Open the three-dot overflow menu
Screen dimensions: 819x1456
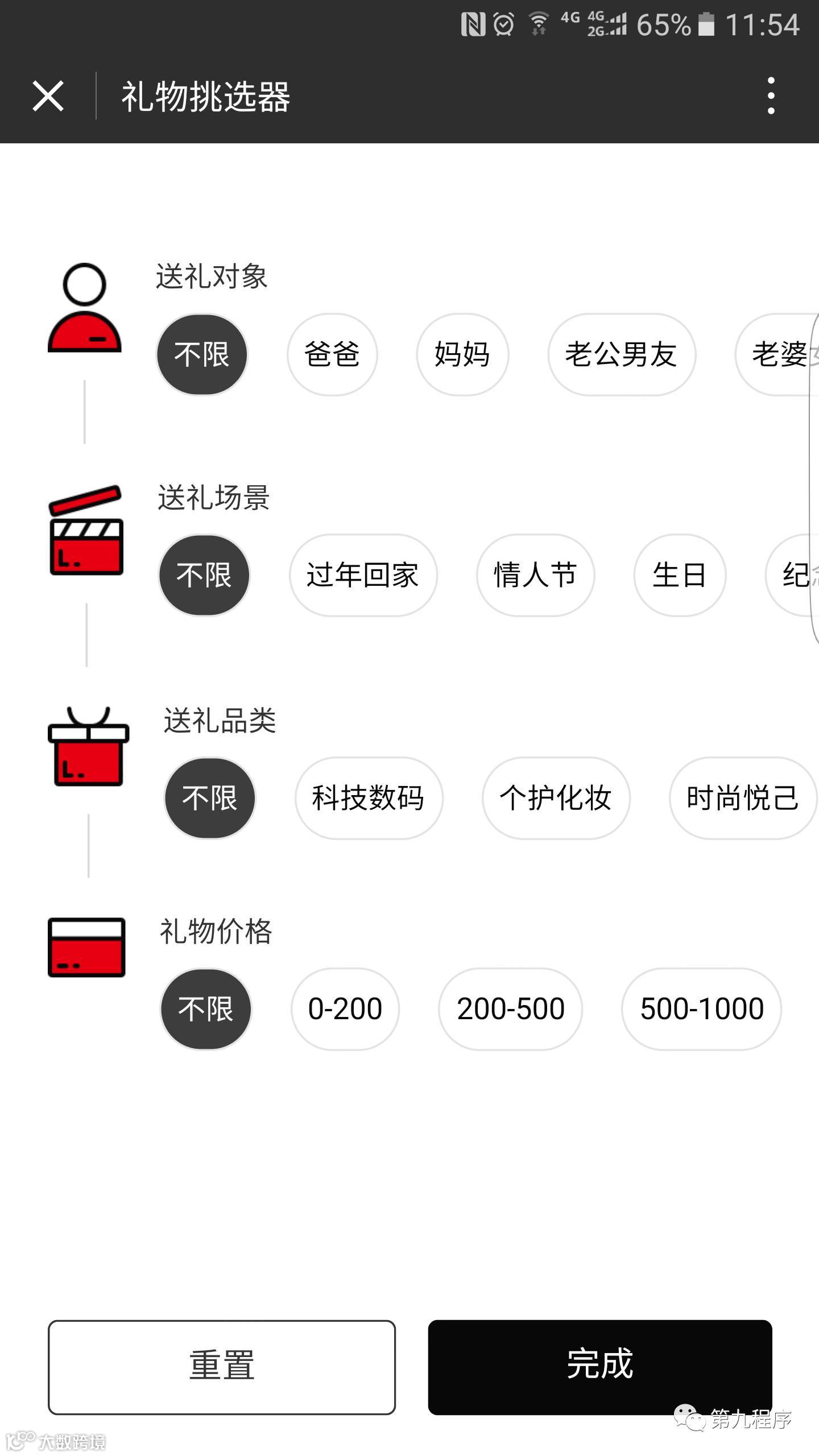(x=771, y=96)
